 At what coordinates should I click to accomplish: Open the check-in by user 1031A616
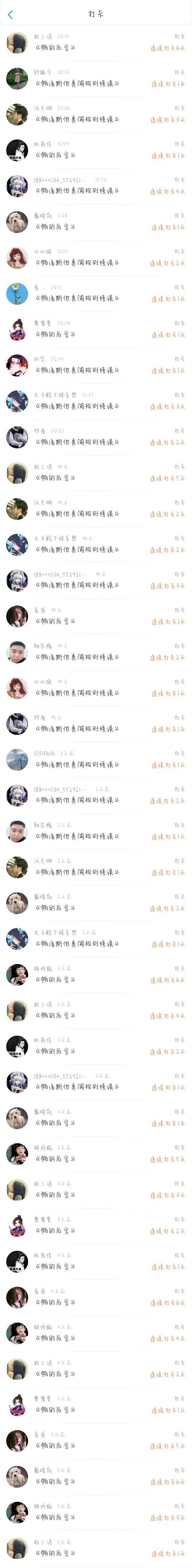pos(96,760)
